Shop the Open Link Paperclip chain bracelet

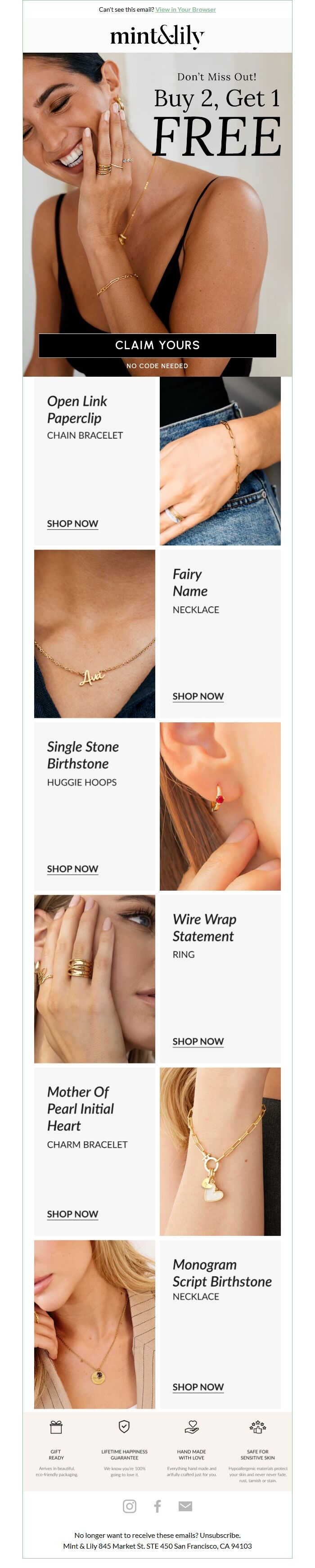pos(72,523)
